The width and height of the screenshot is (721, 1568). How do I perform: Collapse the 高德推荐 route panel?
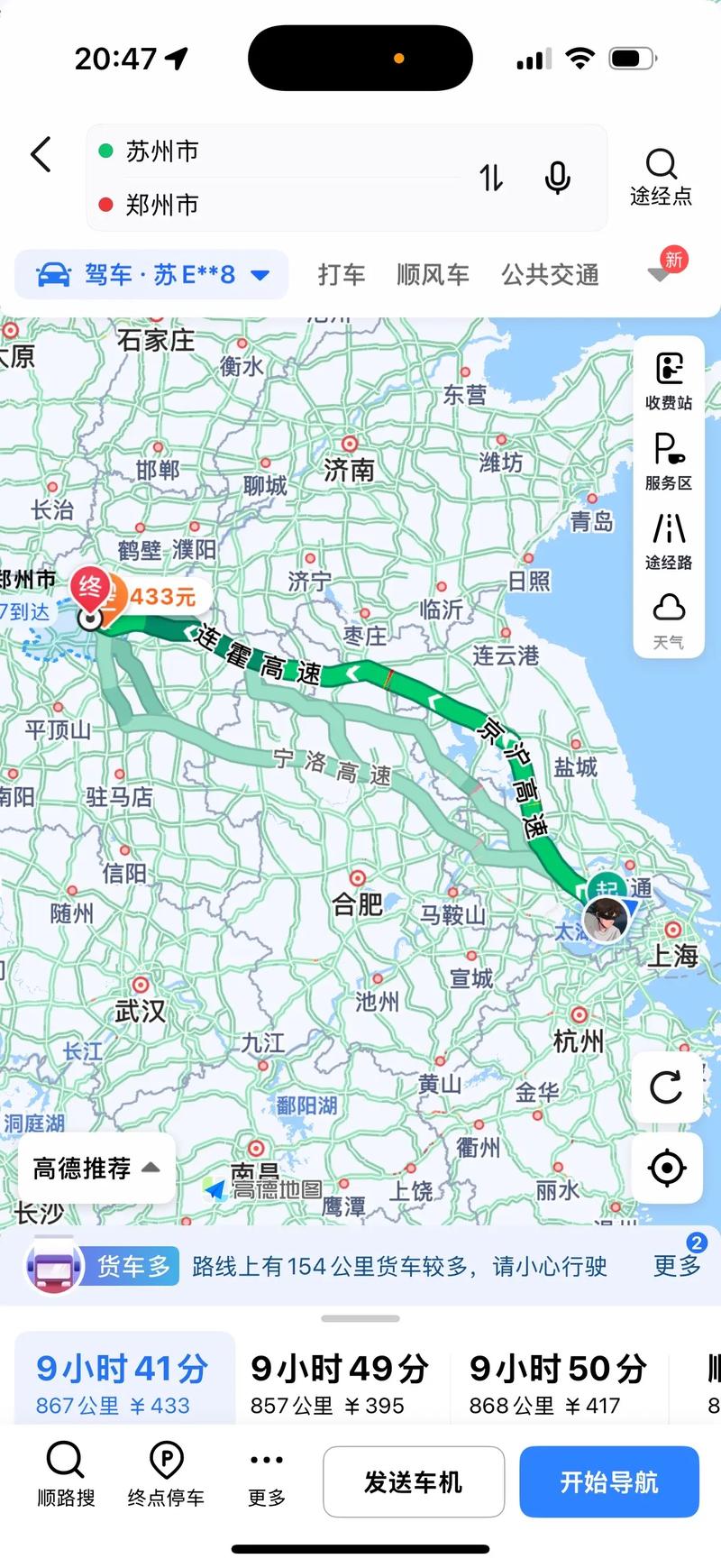pos(96,1169)
